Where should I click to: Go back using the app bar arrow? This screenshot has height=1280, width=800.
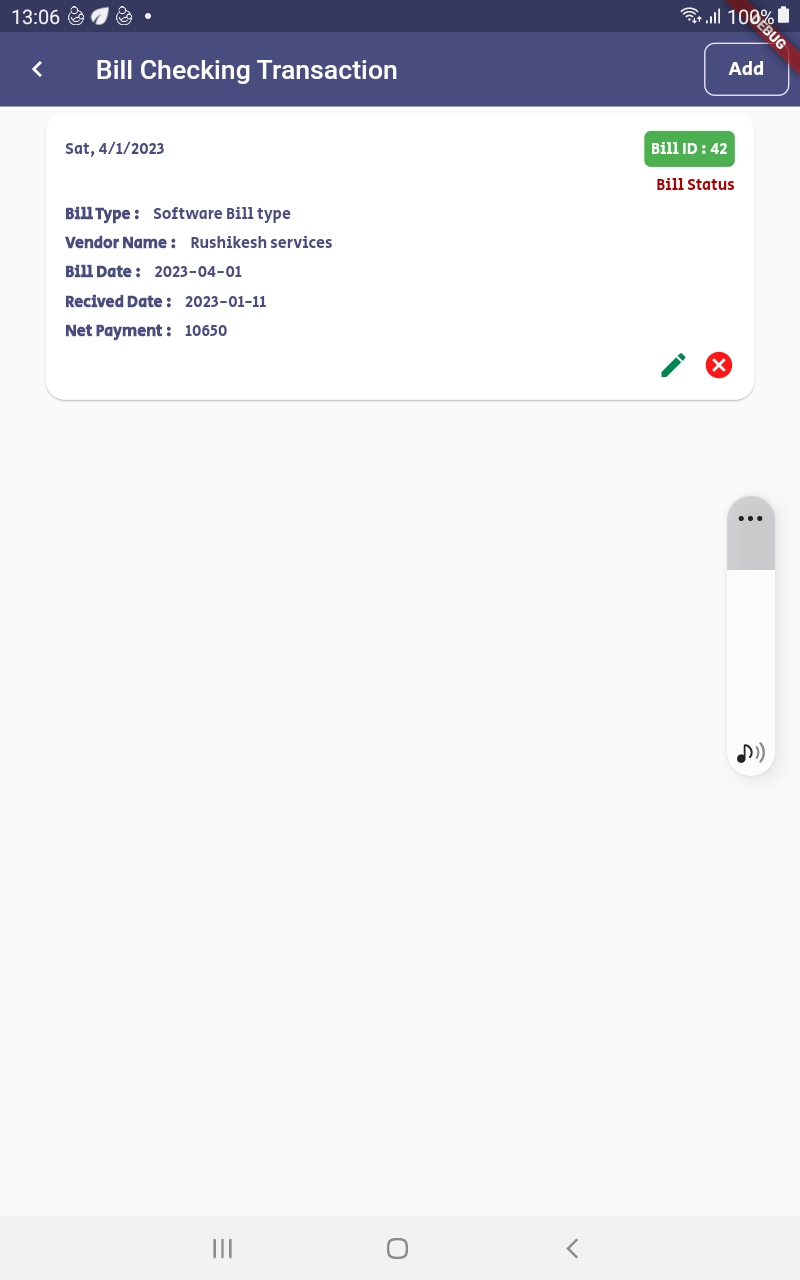pos(37,69)
